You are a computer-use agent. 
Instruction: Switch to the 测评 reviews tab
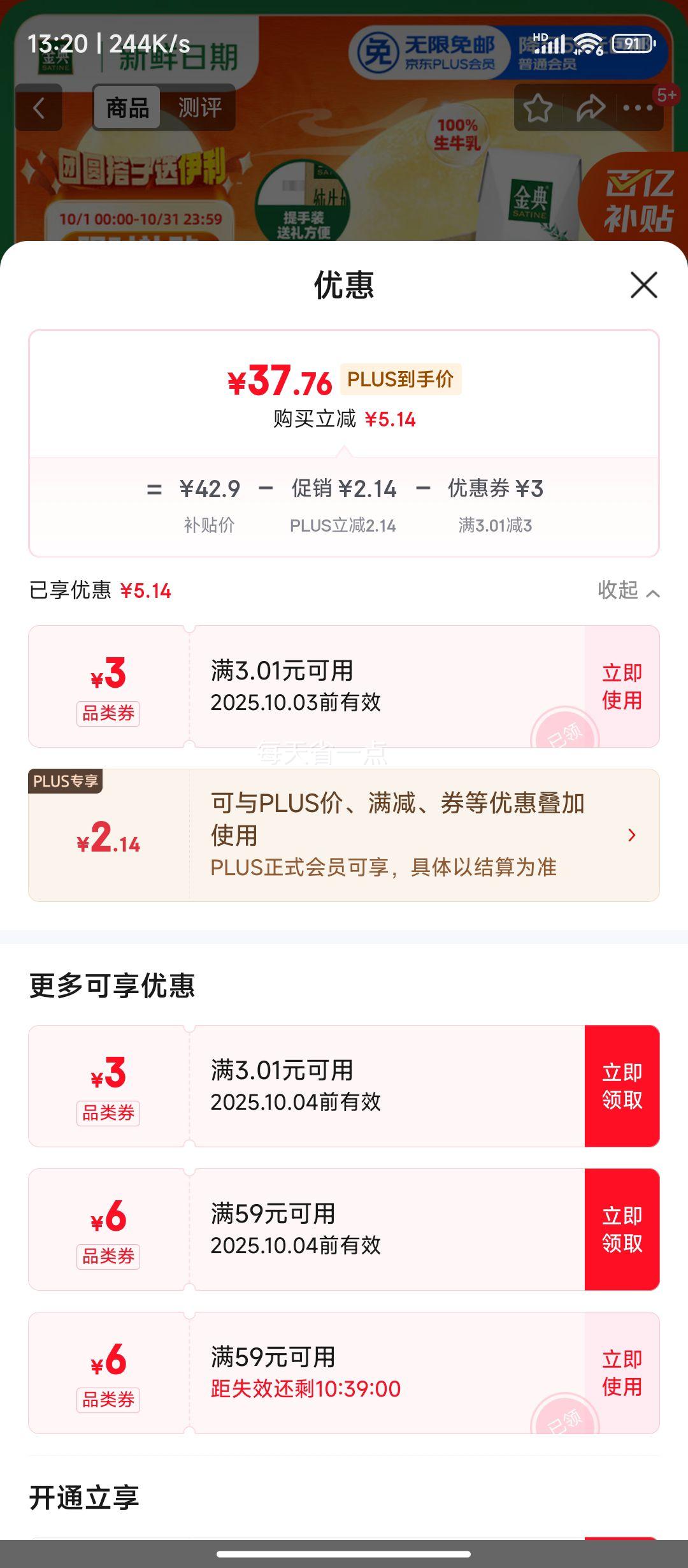click(x=201, y=109)
